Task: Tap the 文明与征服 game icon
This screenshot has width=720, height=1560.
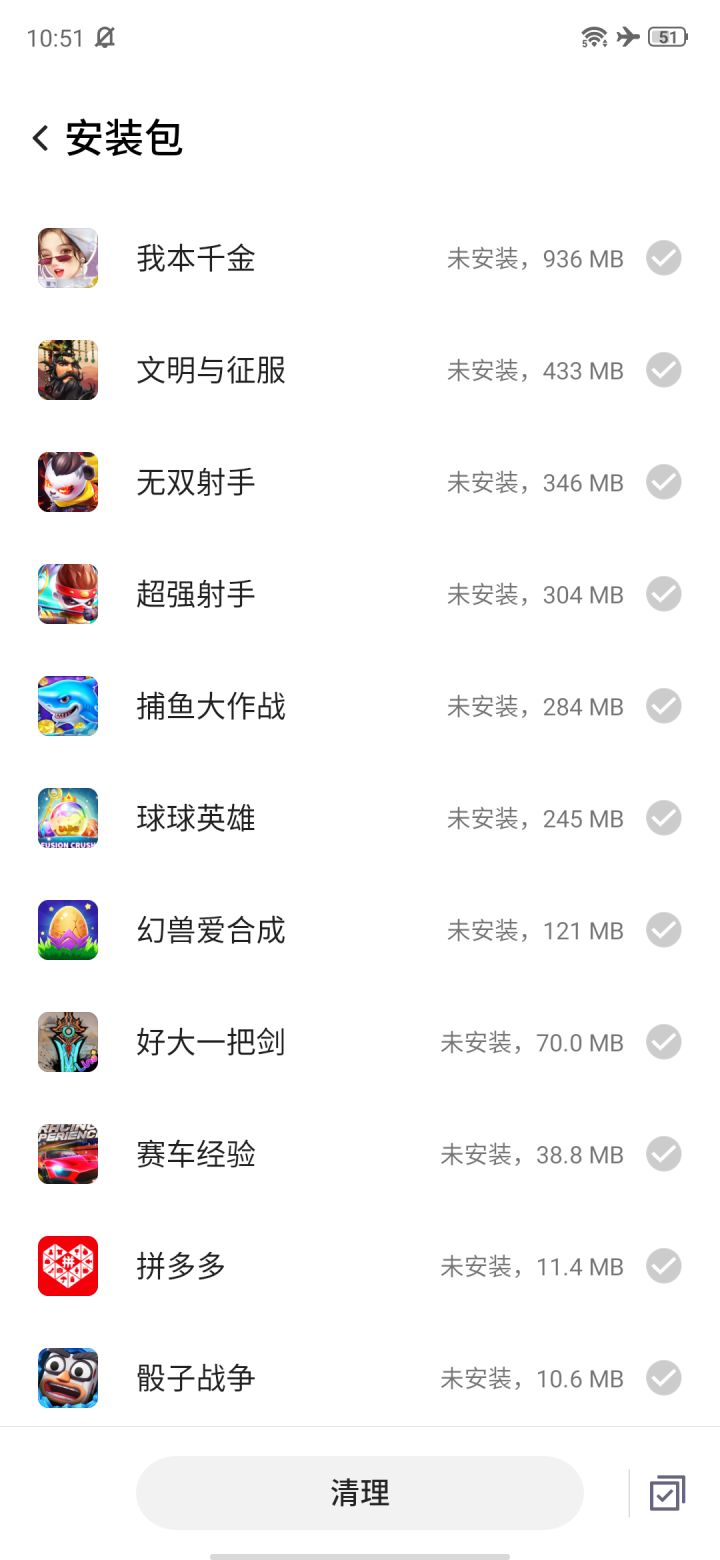Action: click(x=68, y=370)
